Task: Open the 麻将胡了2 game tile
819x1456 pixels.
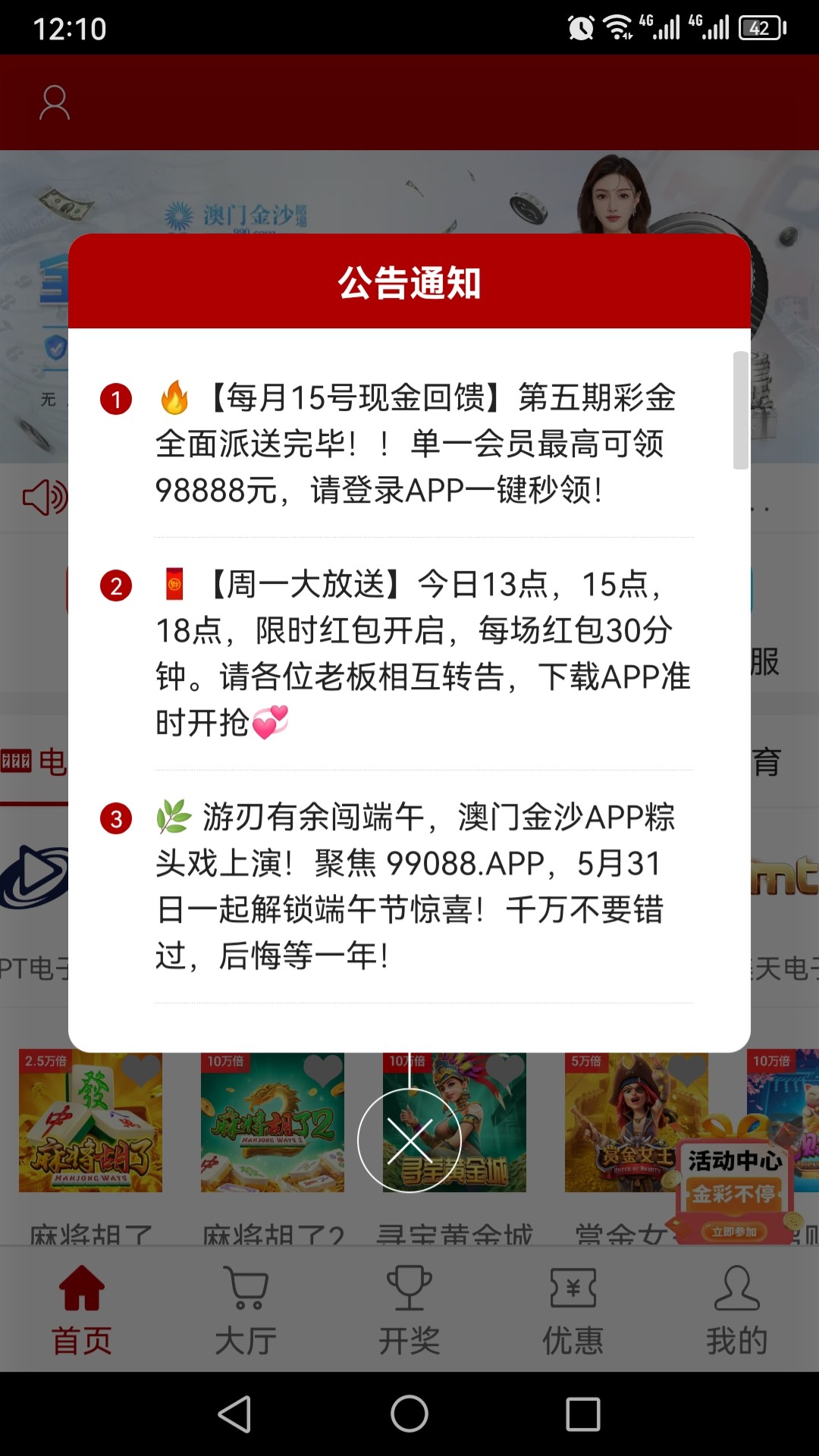Action: tap(272, 1122)
